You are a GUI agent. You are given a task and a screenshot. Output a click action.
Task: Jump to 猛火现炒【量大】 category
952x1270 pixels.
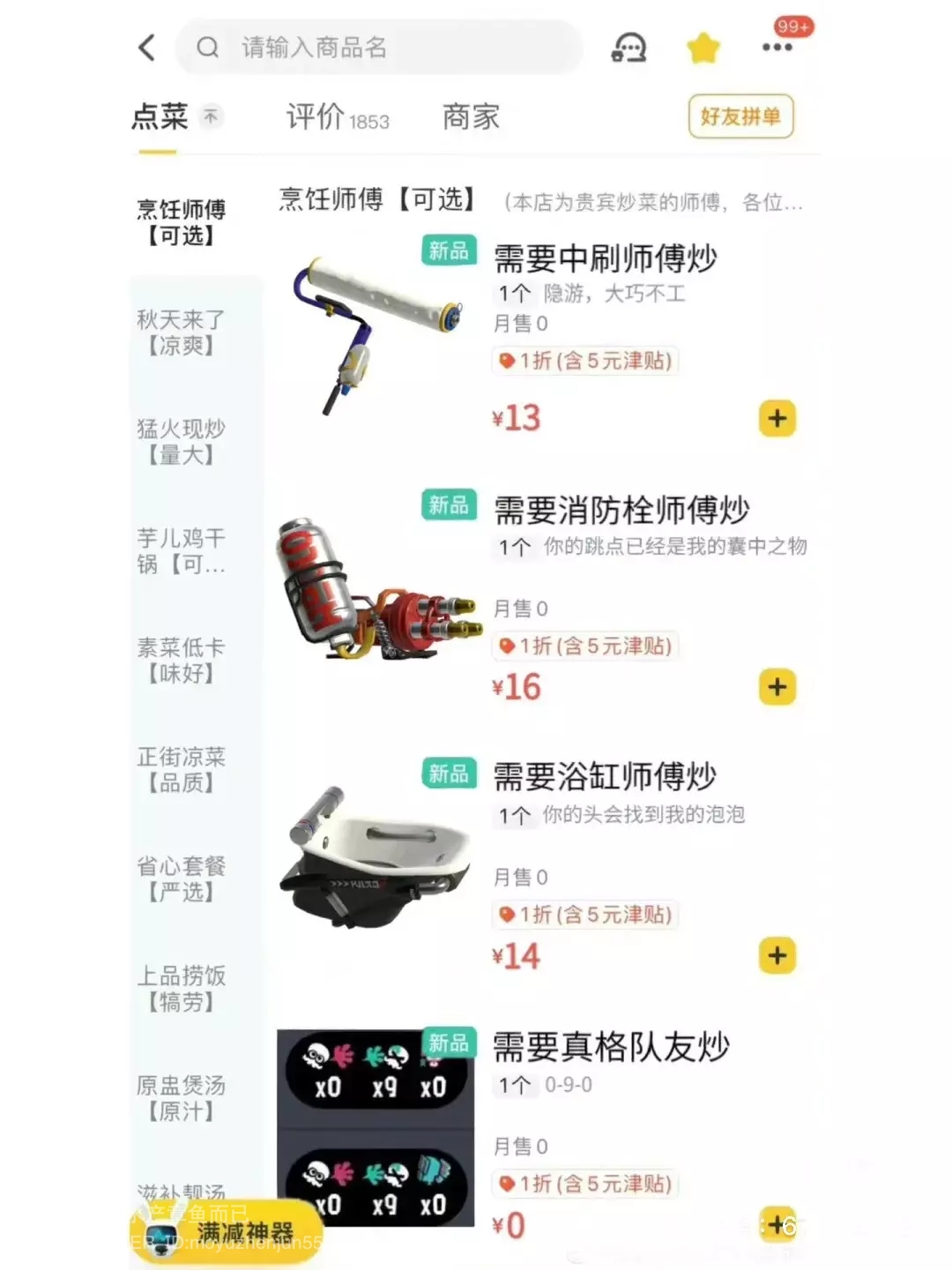[181, 442]
